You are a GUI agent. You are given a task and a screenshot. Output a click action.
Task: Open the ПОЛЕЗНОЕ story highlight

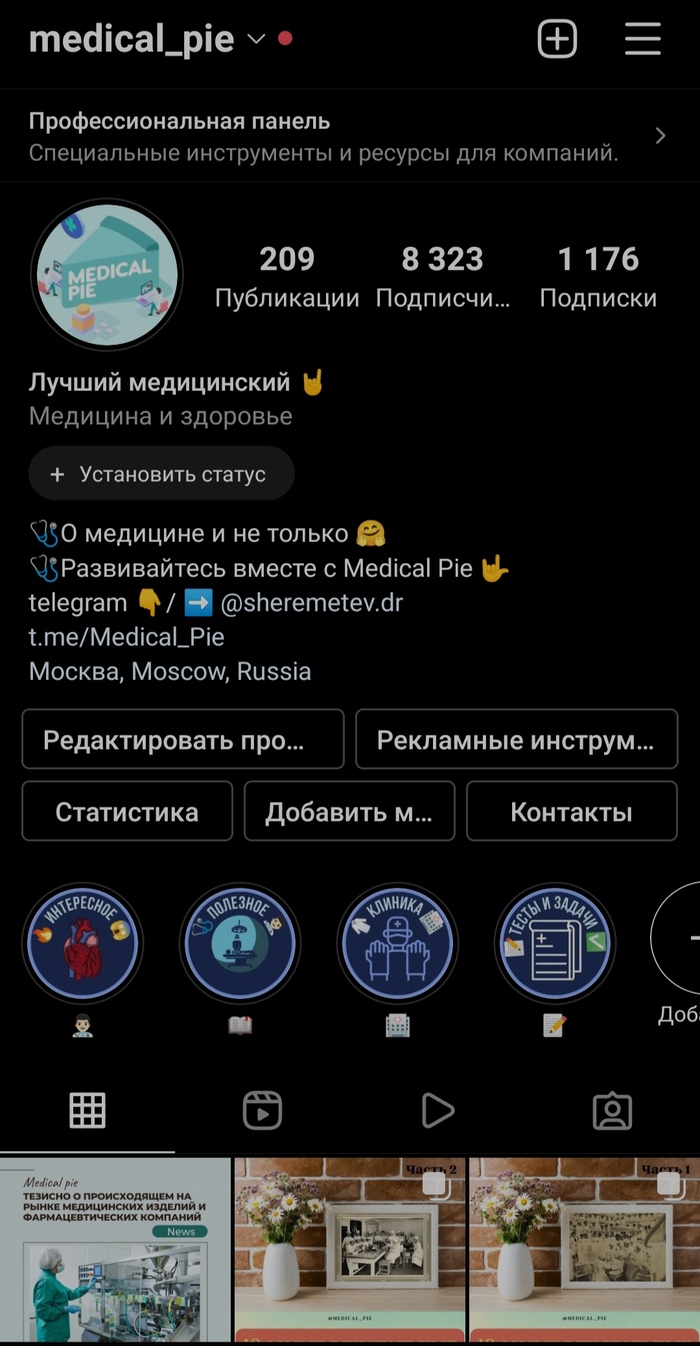tap(240, 942)
